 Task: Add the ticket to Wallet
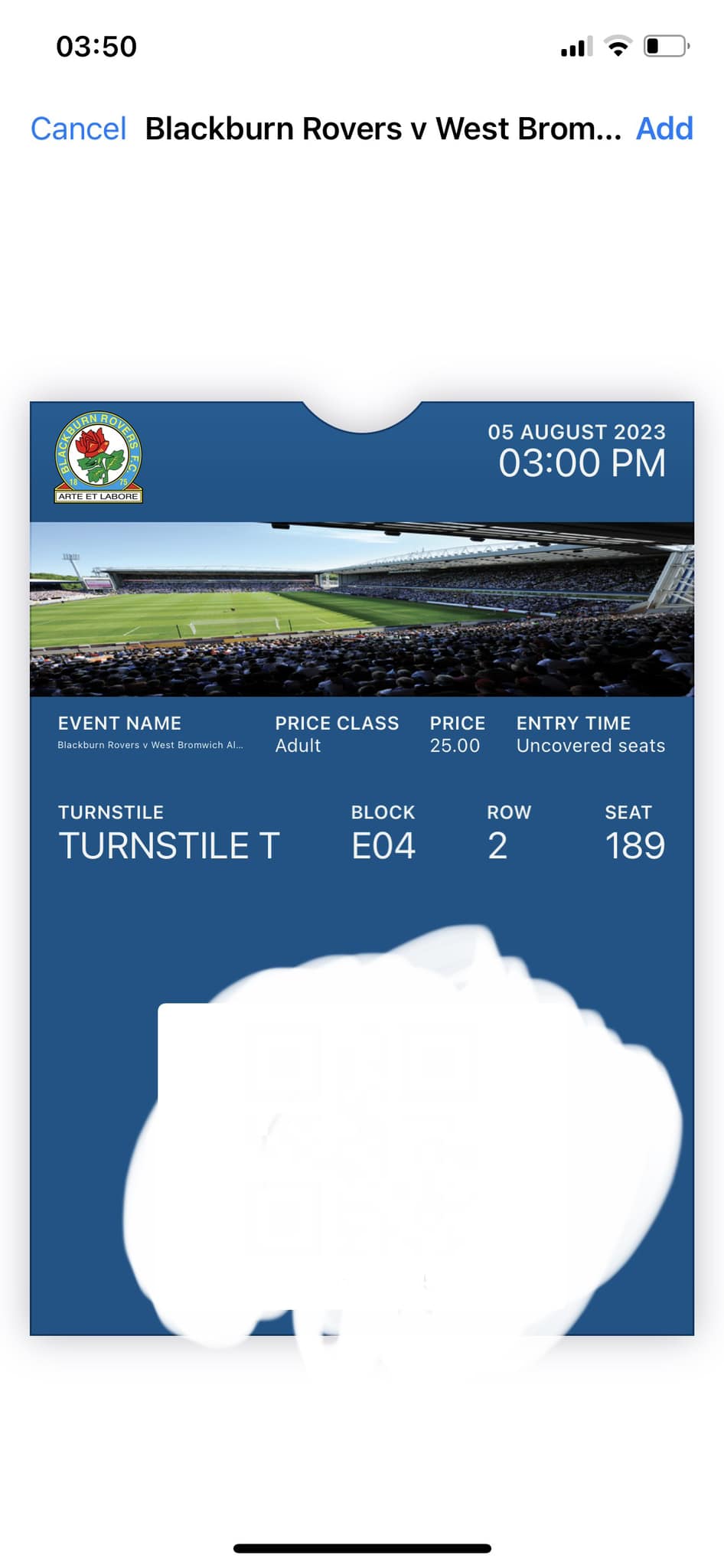click(664, 129)
